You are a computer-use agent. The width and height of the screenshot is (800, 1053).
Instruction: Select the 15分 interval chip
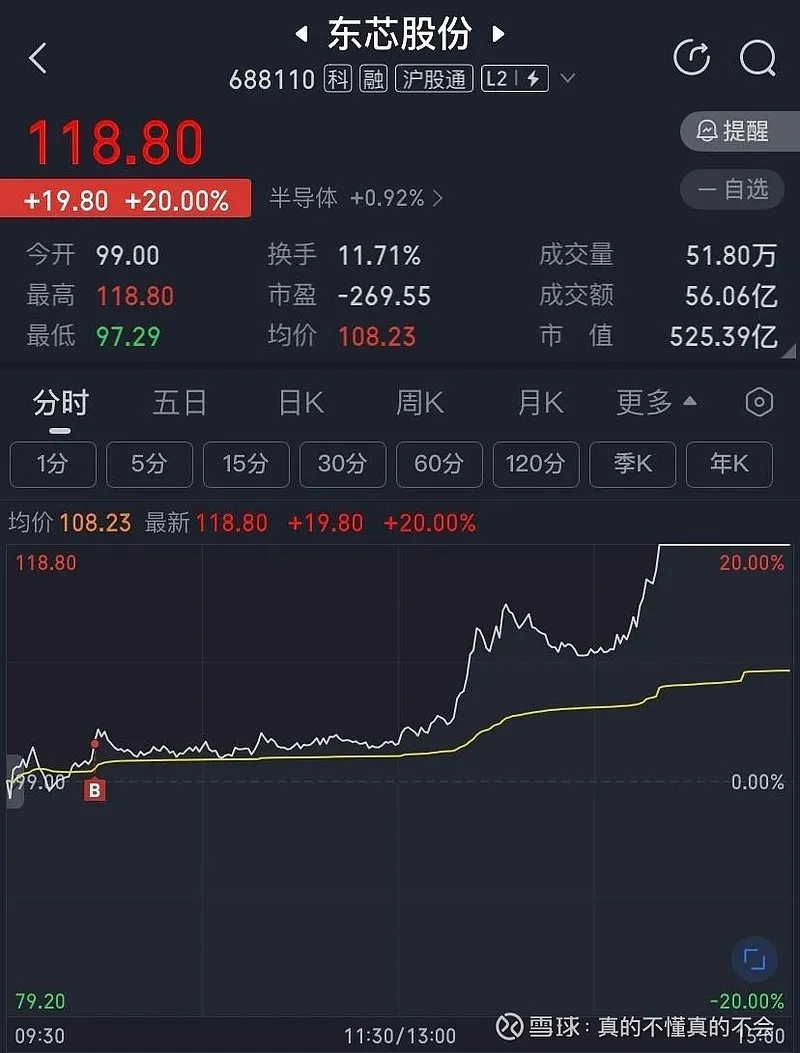click(x=246, y=464)
